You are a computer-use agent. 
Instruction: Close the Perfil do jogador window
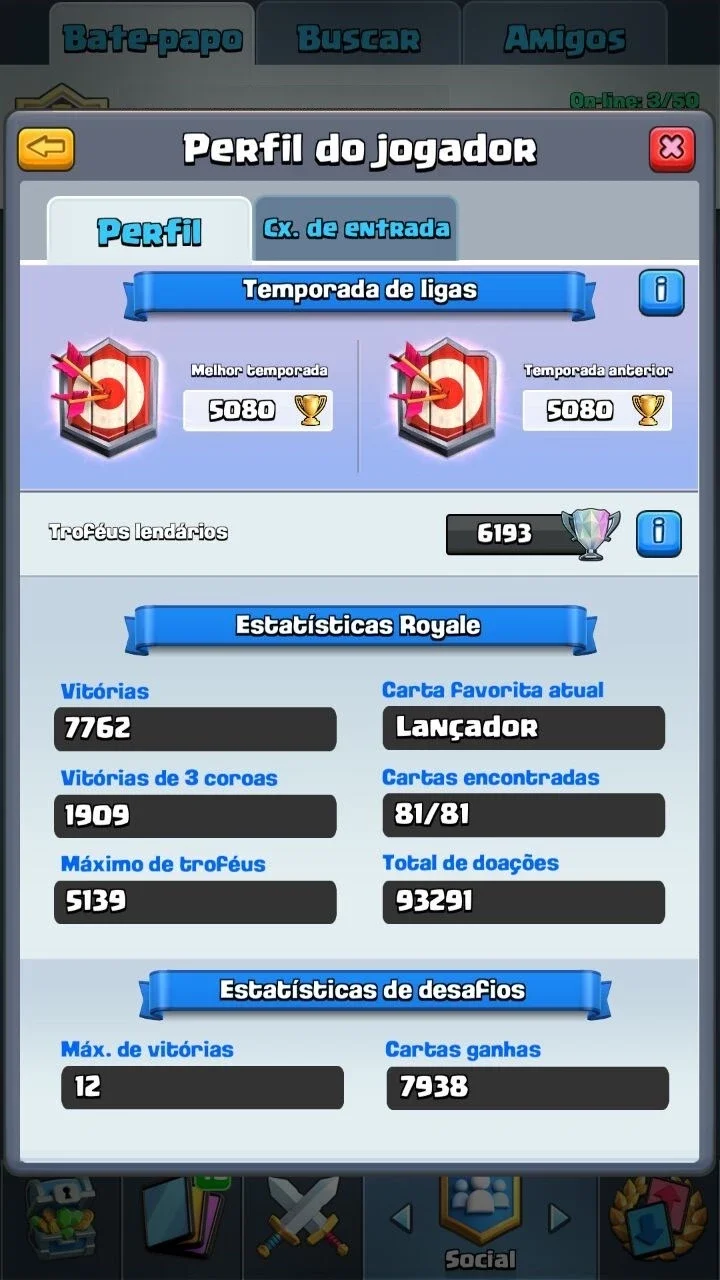point(671,149)
